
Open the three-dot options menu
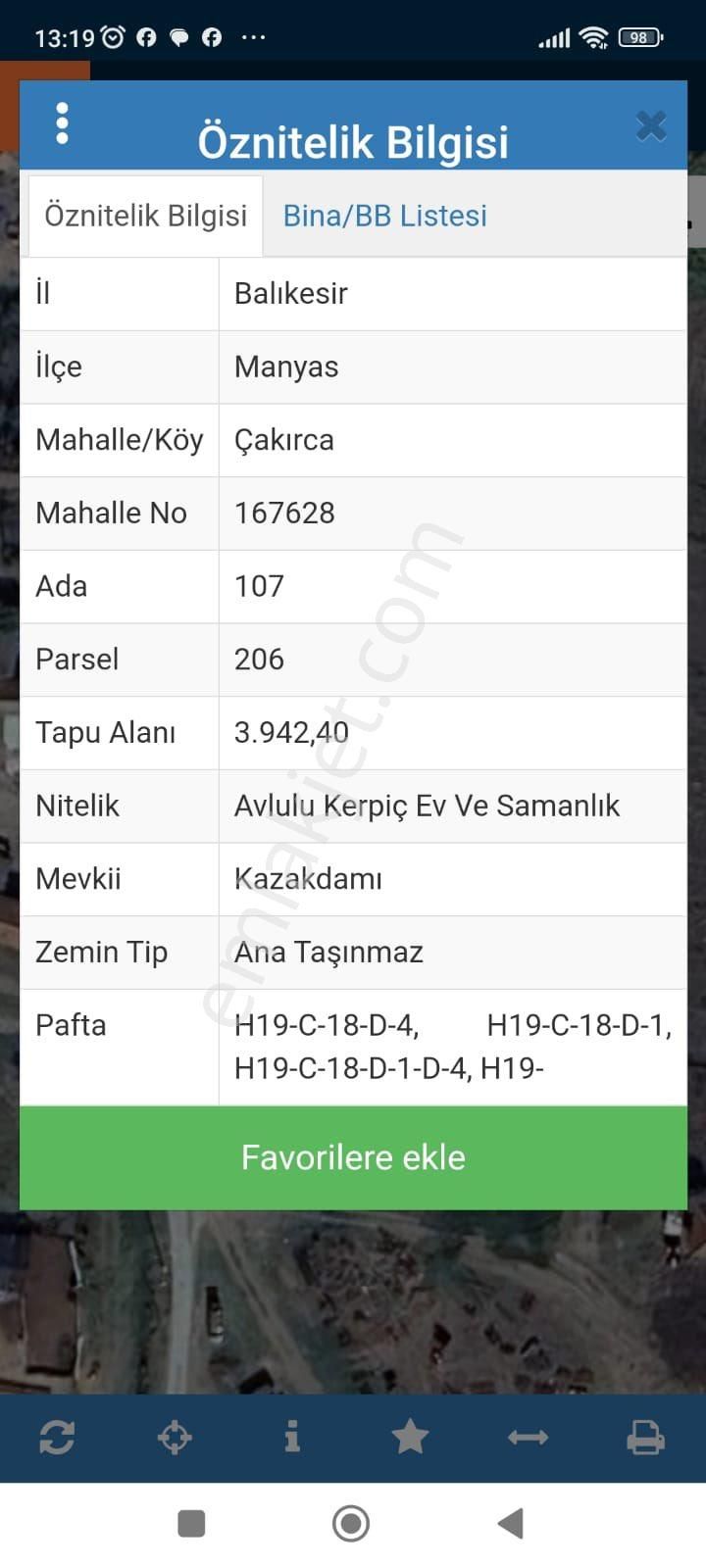(x=62, y=123)
